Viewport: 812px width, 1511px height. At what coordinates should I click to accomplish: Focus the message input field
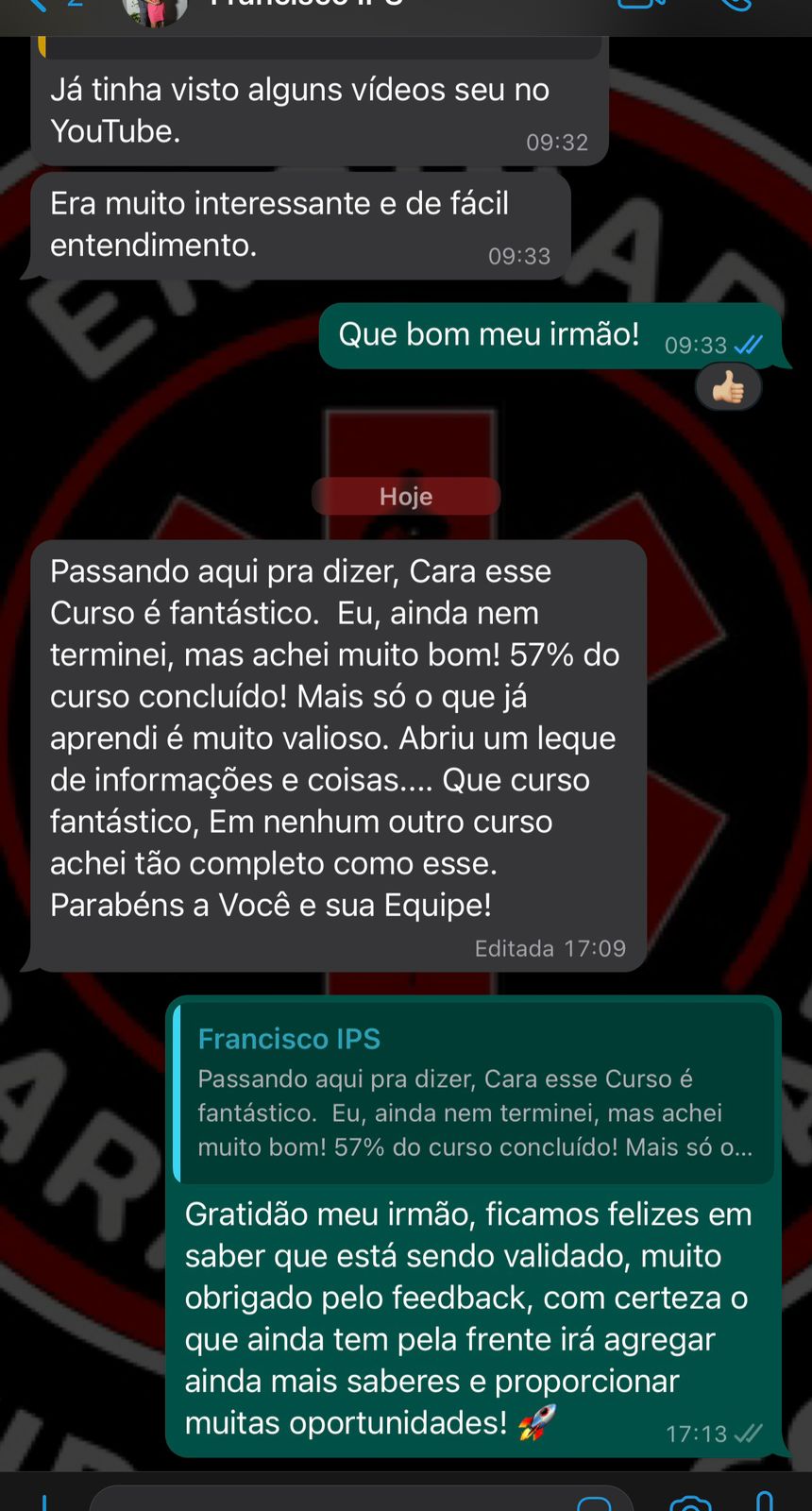(x=330, y=1502)
